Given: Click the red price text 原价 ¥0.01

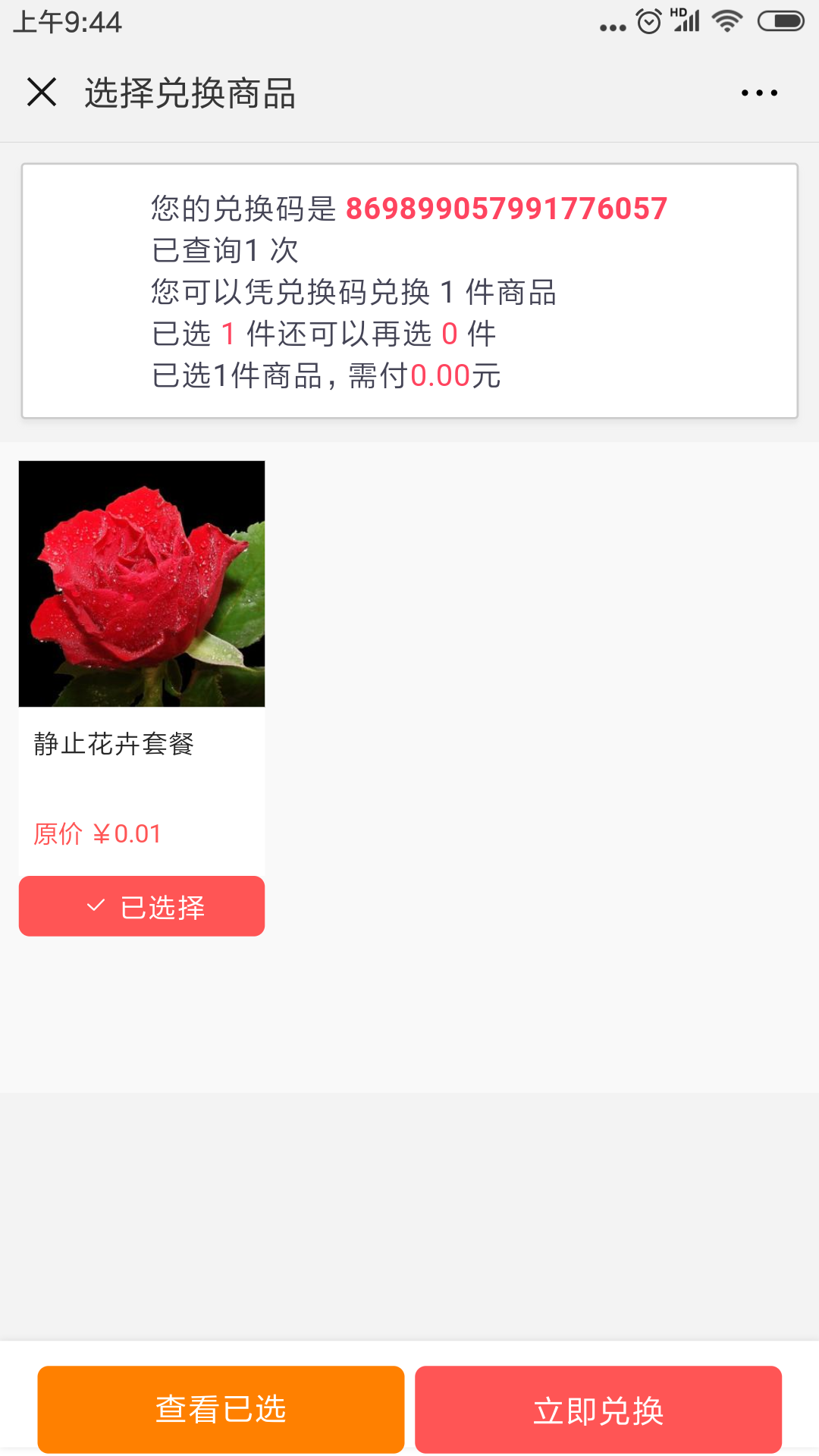Looking at the screenshot, I should pos(96,833).
